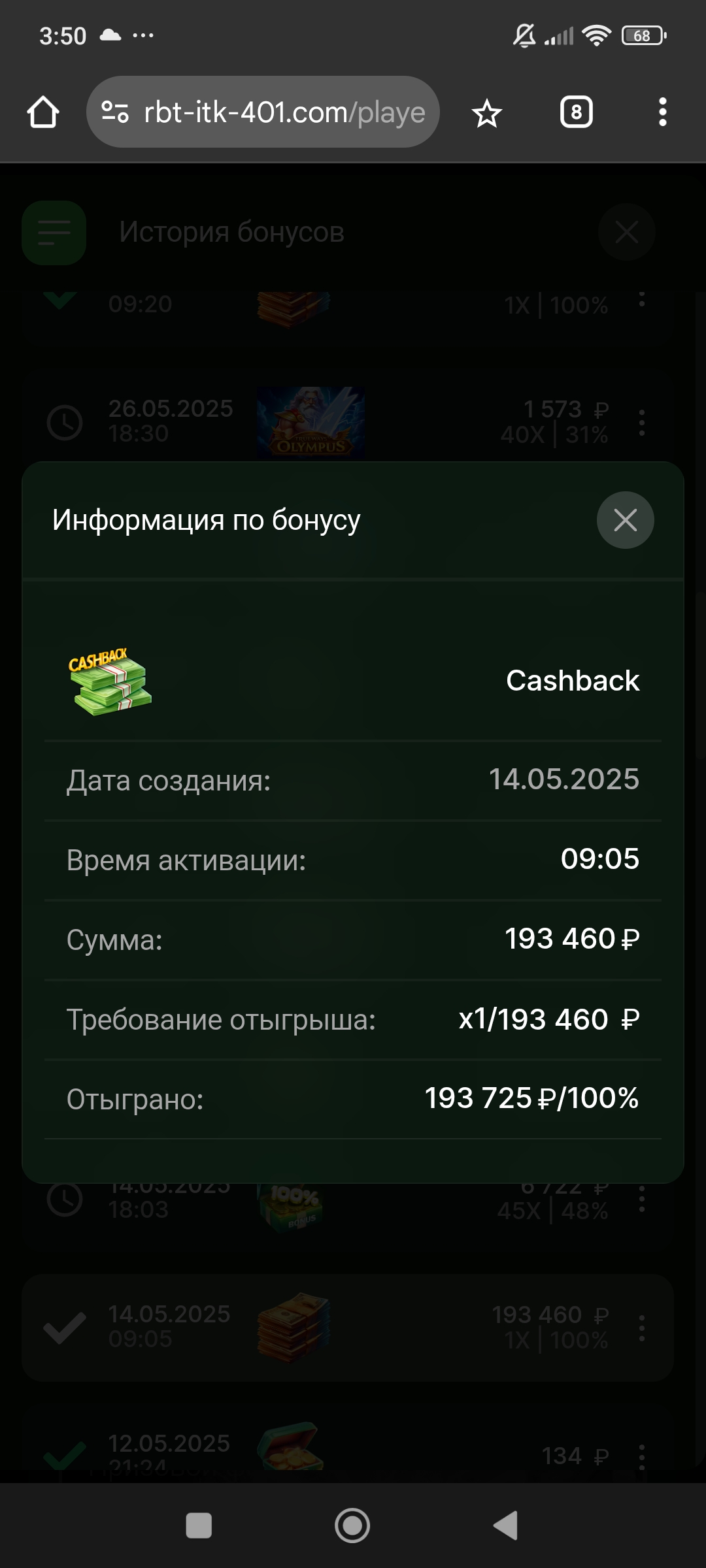The width and height of the screenshot is (706, 1568).
Task: Open the browser tab switcher
Action: pos(576,112)
